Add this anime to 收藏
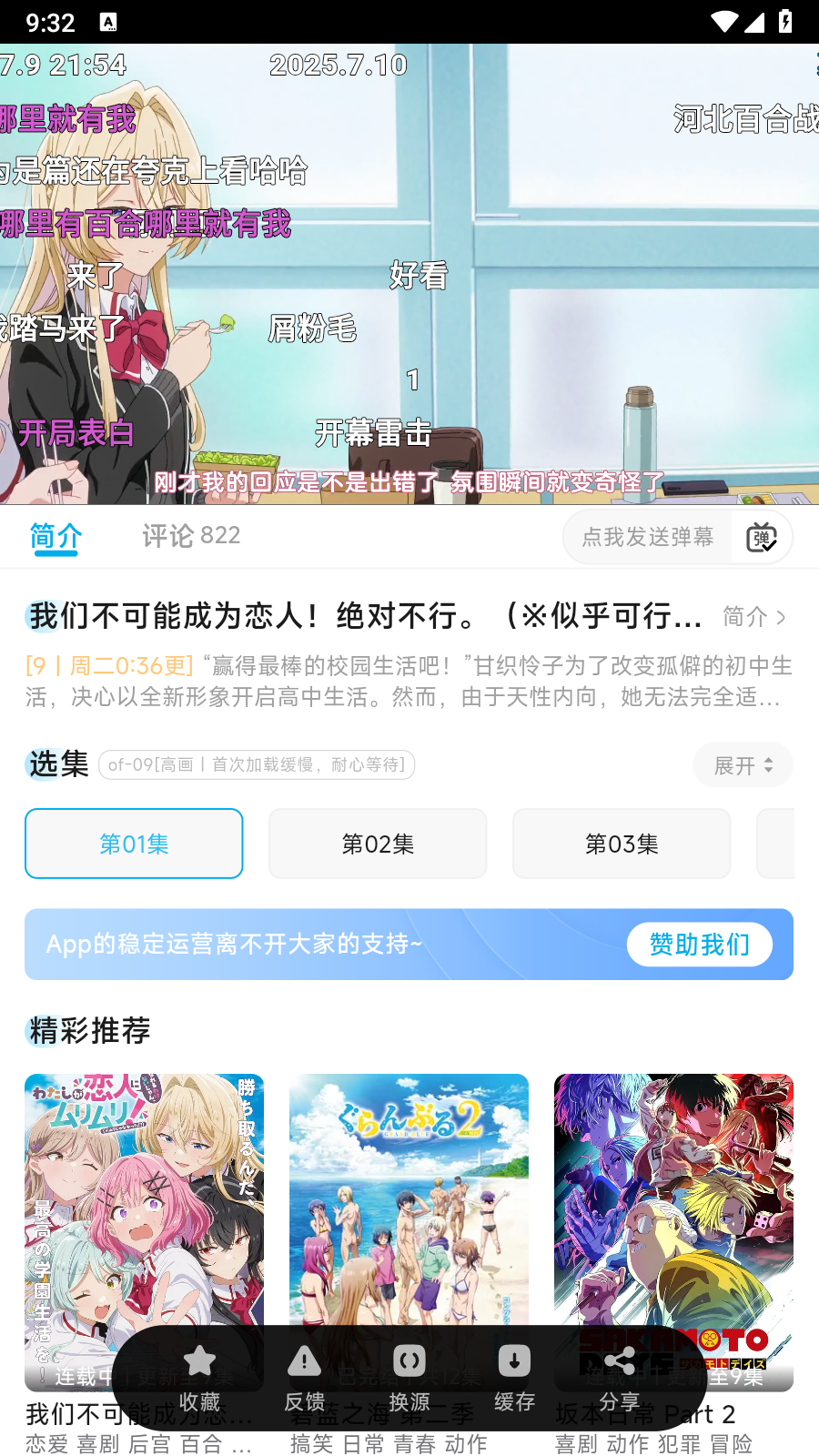Screen dimensions: 819x1456 coord(199,1378)
